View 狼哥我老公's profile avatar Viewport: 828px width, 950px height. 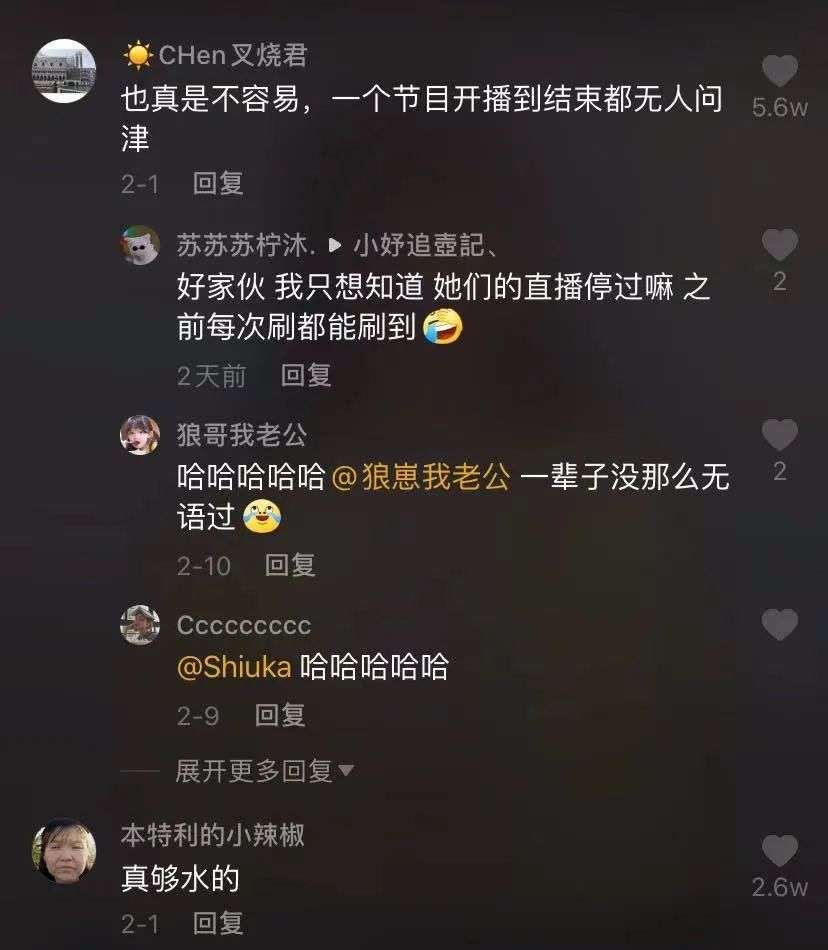pyautogui.click(x=140, y=435)
